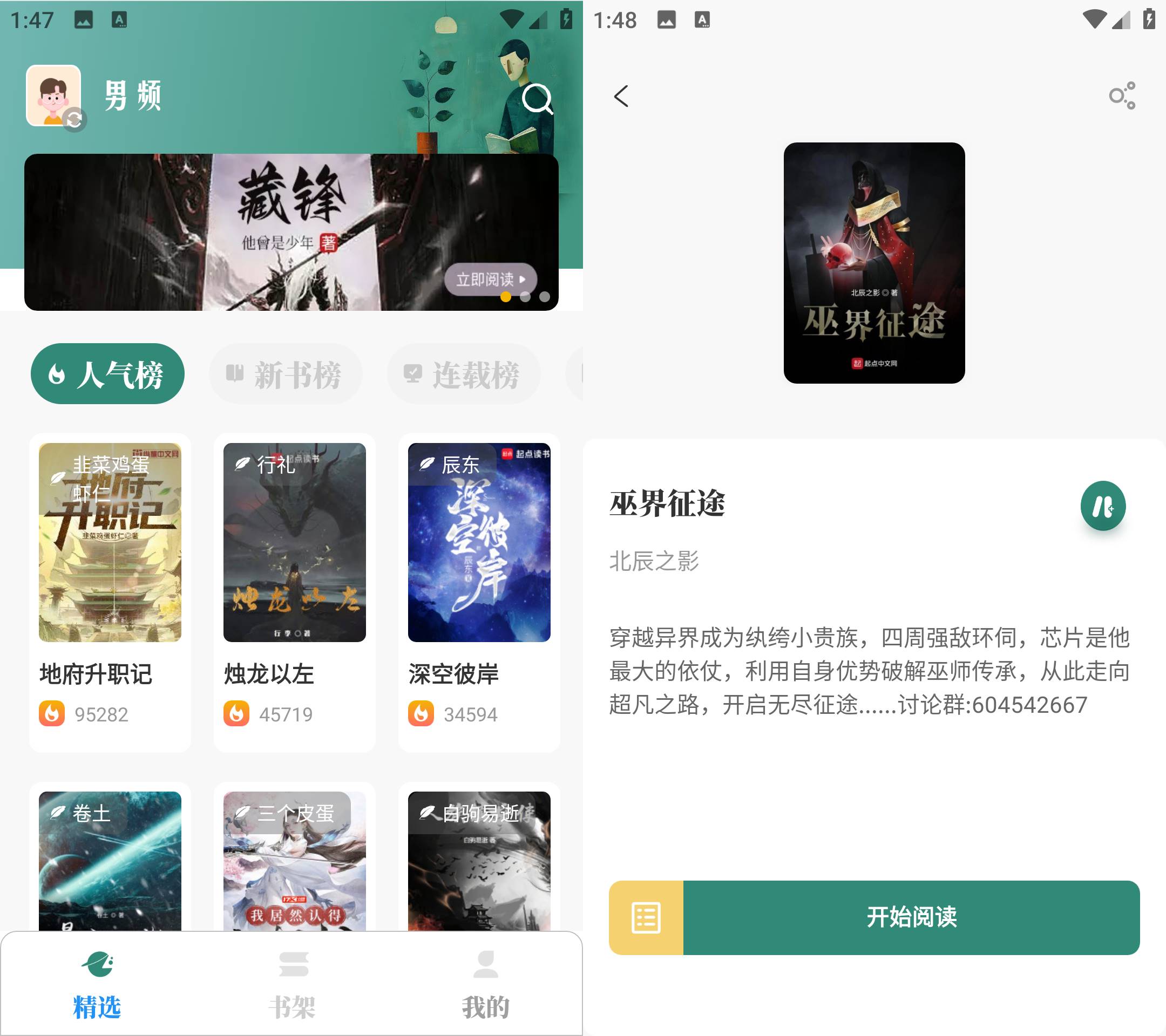Add 巫界征途 to the bookshelf

(1102, 506)
